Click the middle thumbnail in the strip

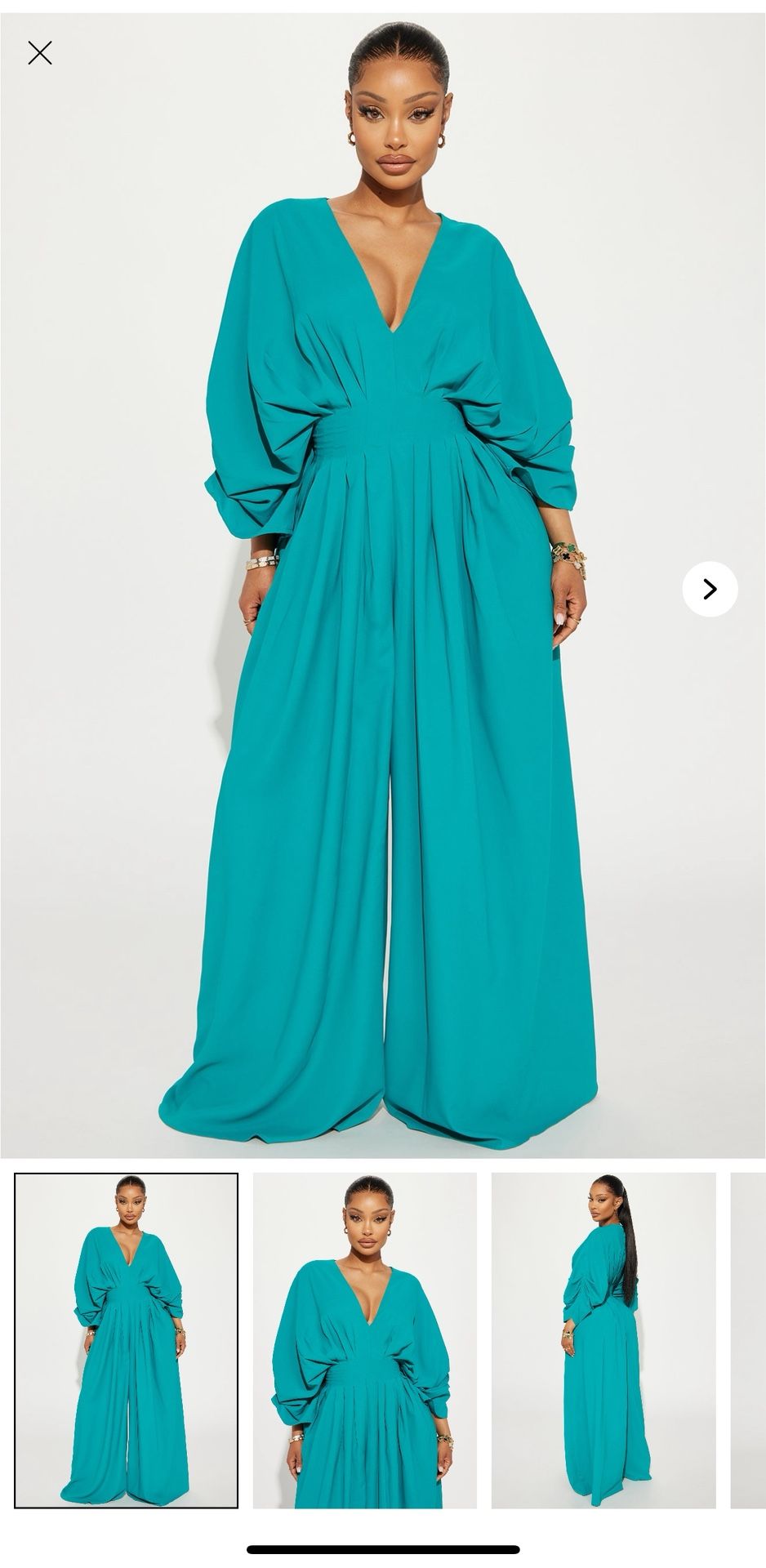point(369,1316)
